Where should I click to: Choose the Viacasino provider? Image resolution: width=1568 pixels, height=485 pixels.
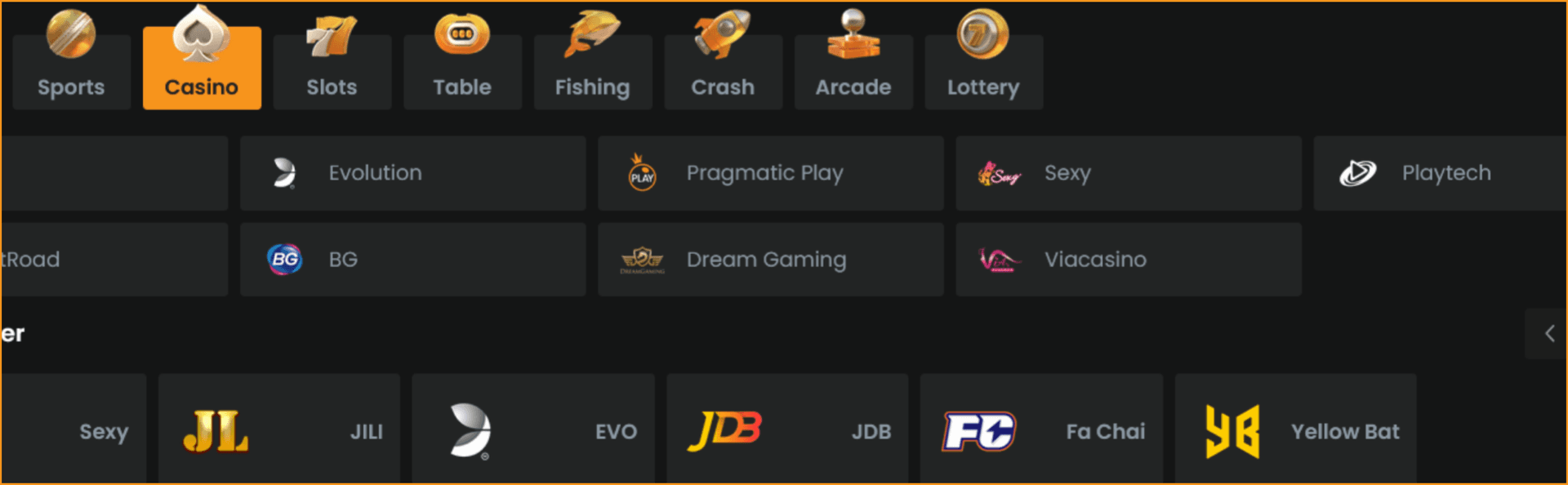[x=1128, y=260]
